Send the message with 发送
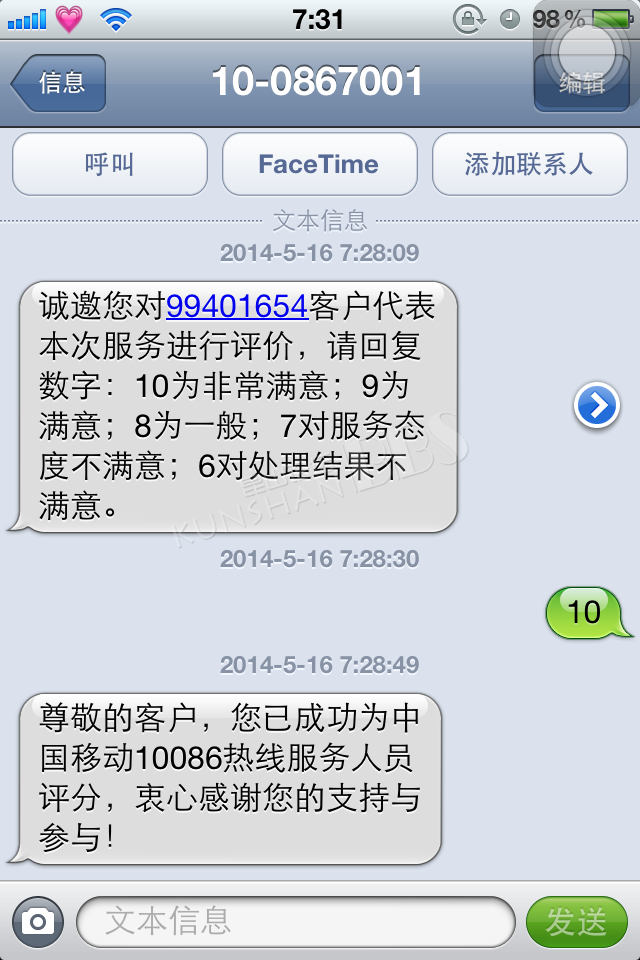The height and width of the screenshot is (960, 640). [x=576, y=921]
